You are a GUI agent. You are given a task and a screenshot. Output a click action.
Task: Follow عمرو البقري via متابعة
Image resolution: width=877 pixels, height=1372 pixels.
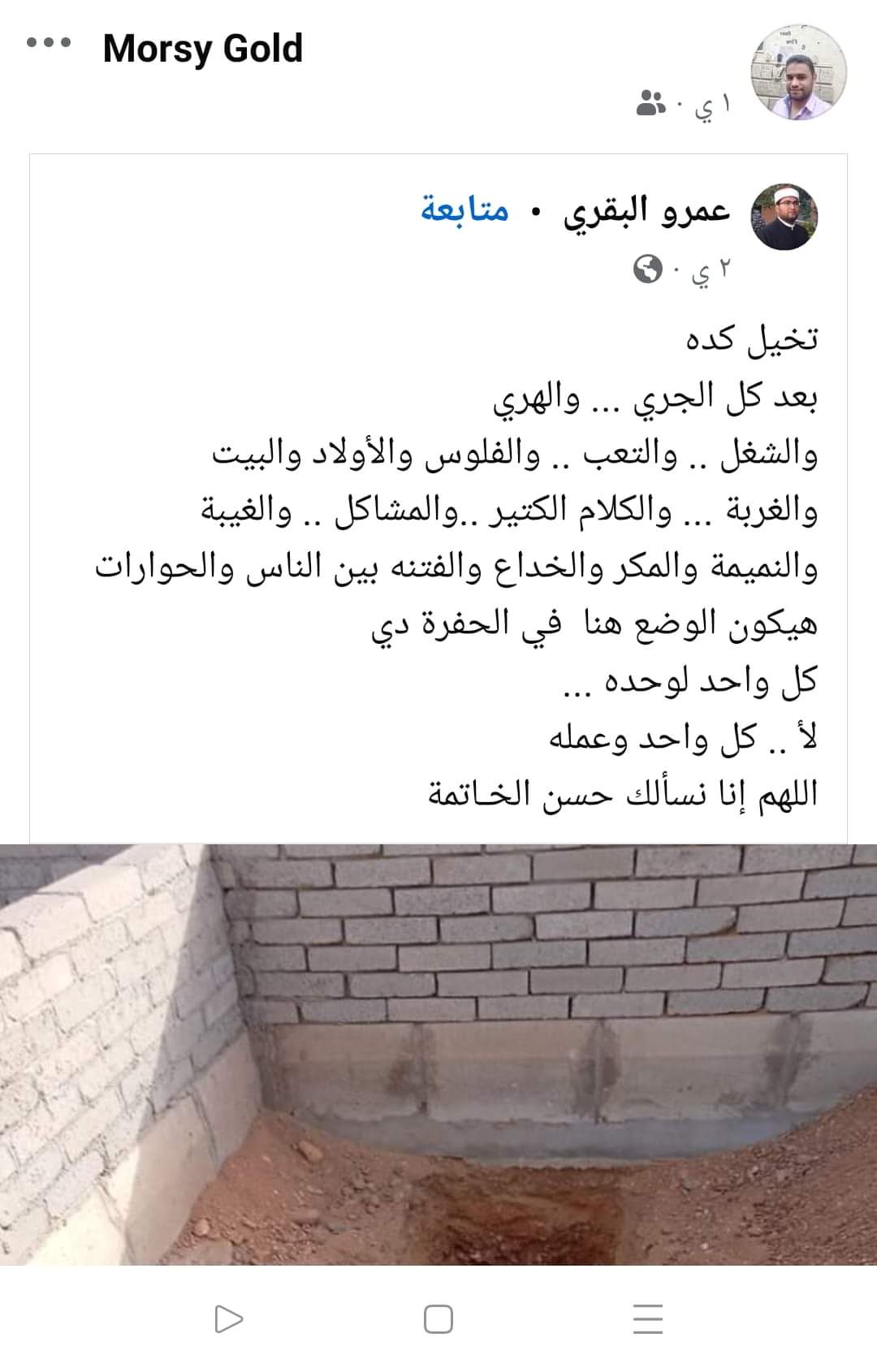pyautogui.click(x=464, y=210)
